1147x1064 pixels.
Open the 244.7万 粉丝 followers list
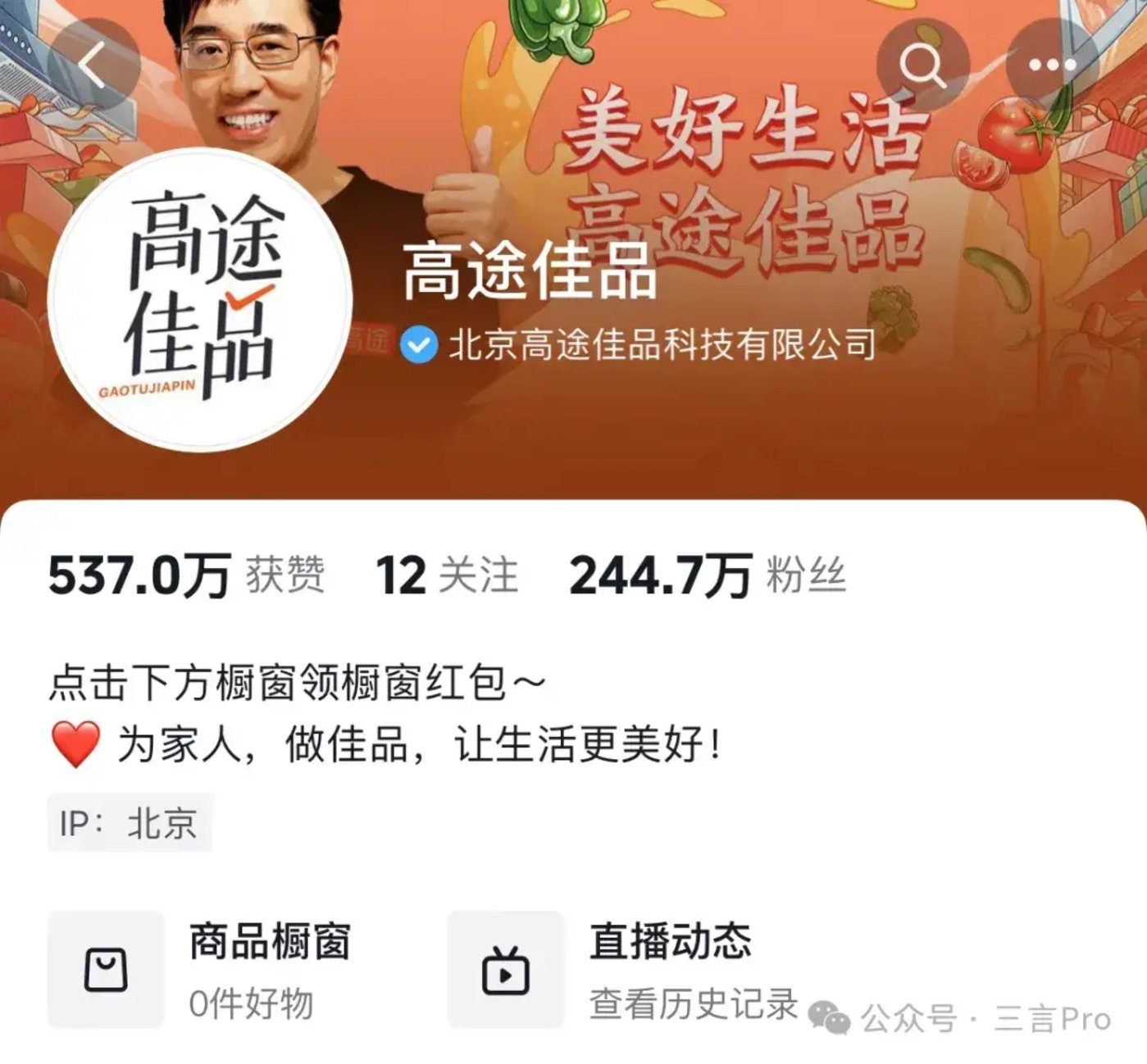(x=707, y=575)
